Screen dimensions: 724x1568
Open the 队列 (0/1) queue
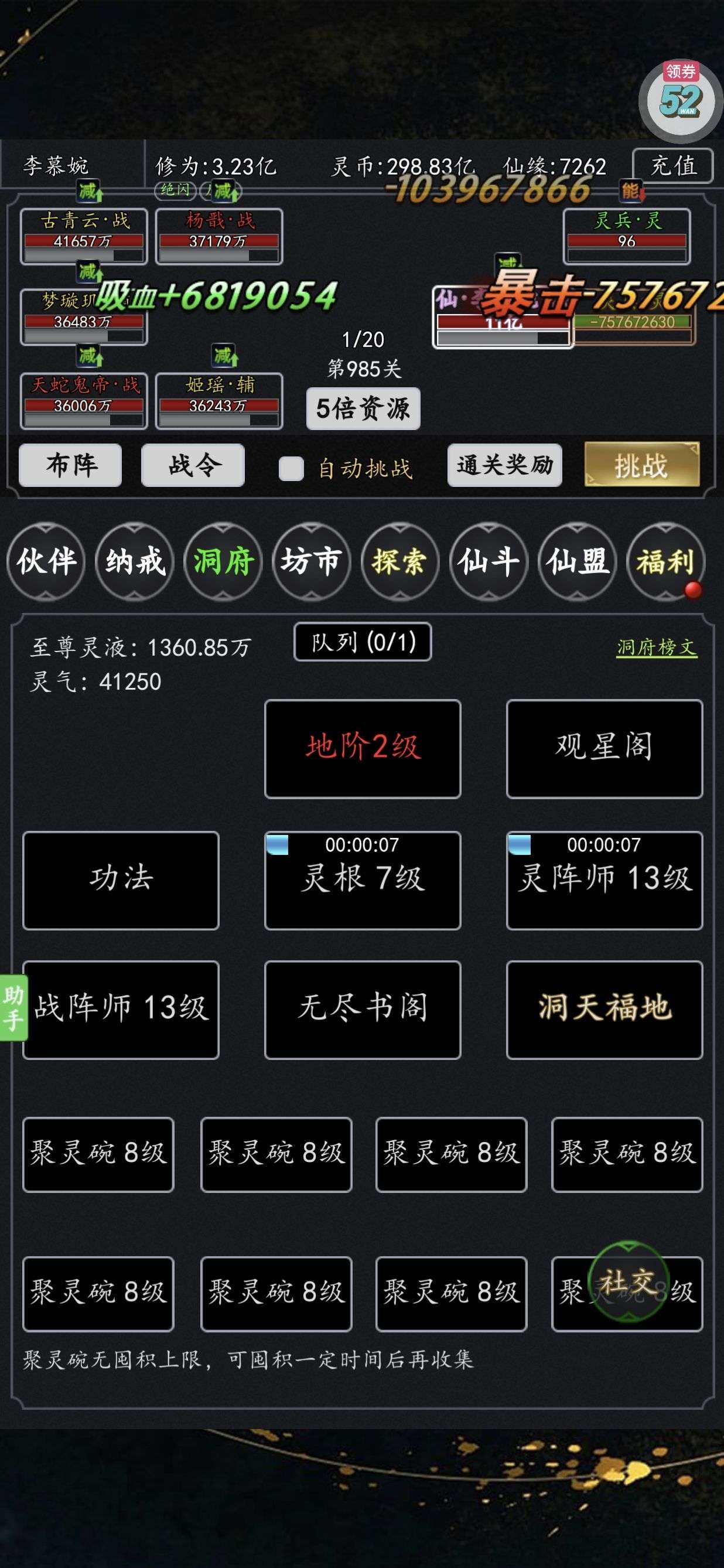pos(363,642)
